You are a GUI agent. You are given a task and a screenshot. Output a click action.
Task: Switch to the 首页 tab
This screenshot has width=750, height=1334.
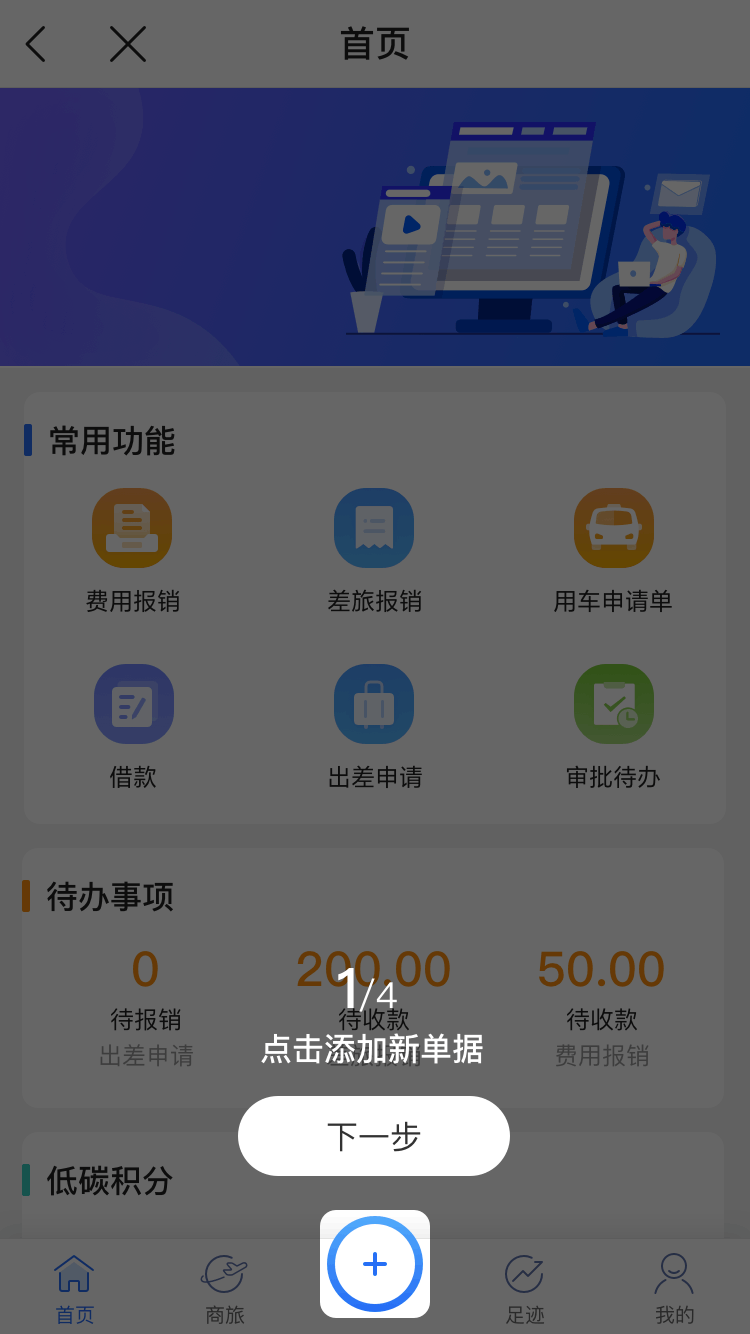click(74, 1288)
